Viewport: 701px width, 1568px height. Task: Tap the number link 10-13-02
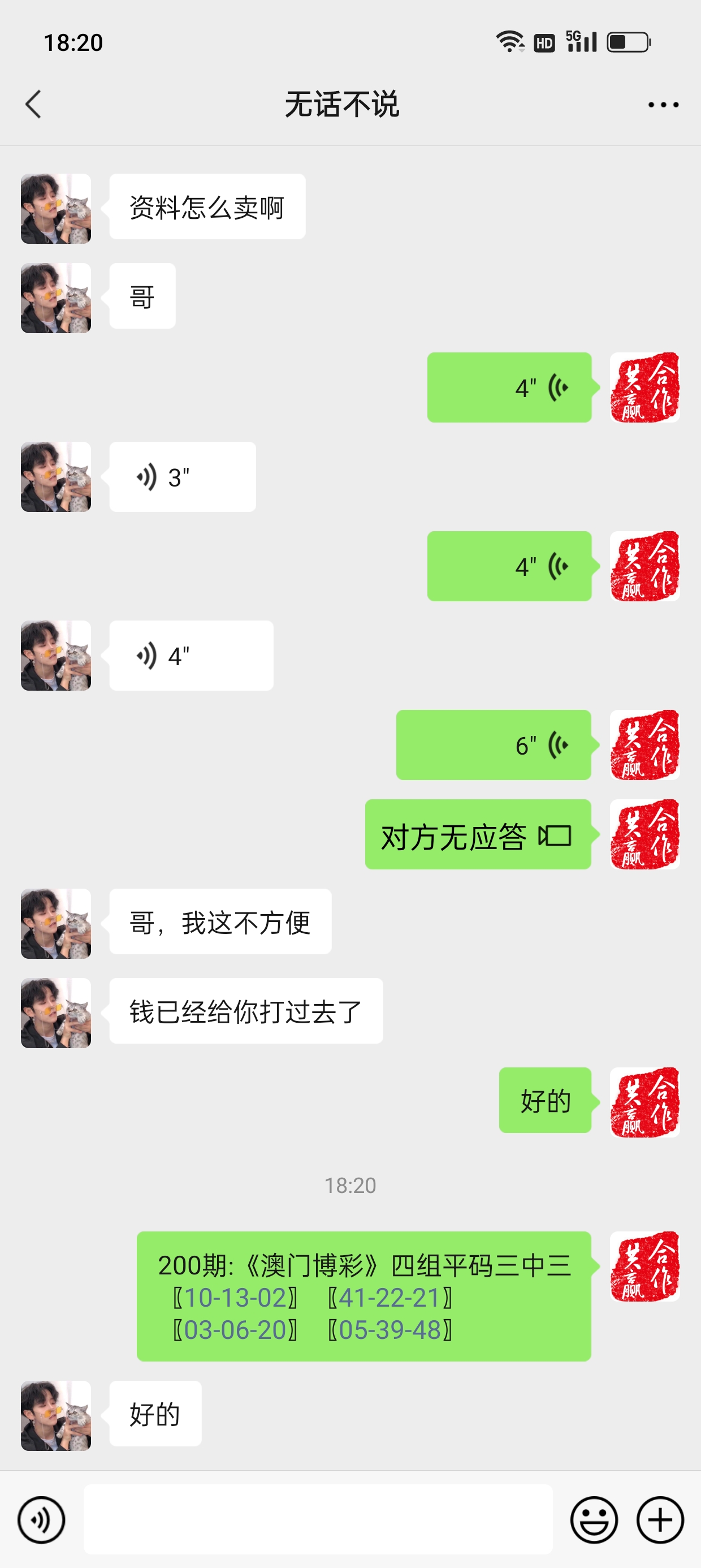pyautogui.click(x=236, y=1298)
